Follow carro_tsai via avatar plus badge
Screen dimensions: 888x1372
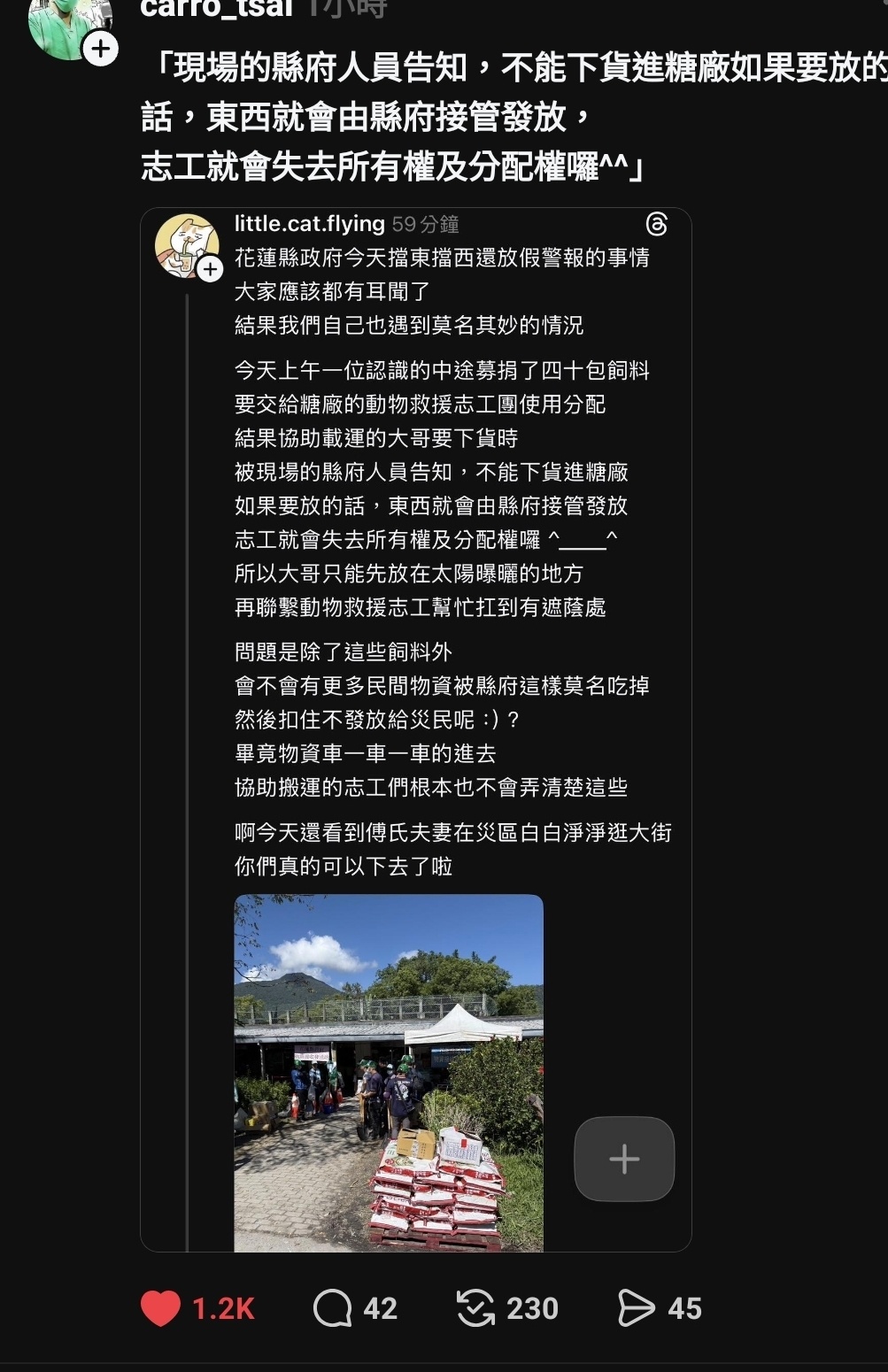click(x=101, y=49)
